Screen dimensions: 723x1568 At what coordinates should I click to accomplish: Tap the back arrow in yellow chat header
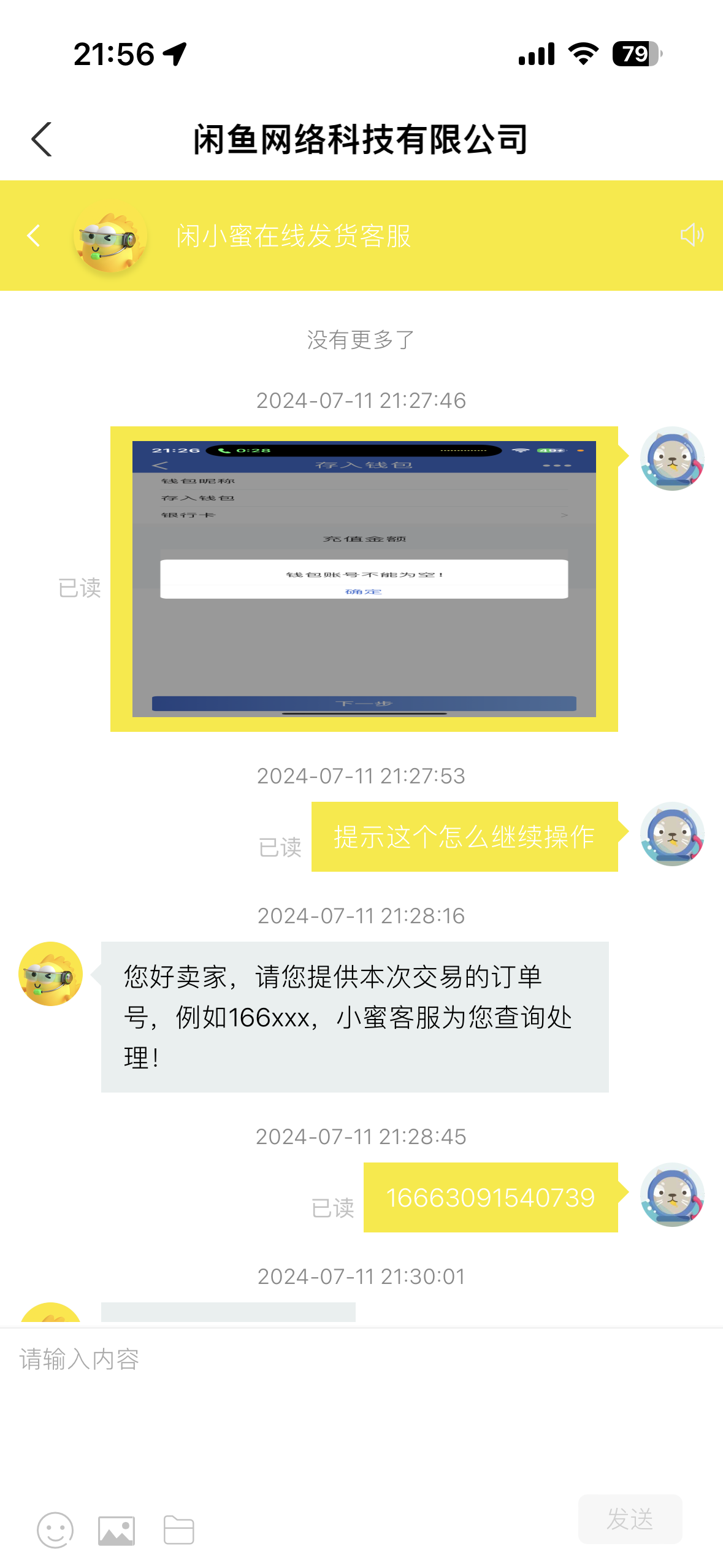click(34, 236)
